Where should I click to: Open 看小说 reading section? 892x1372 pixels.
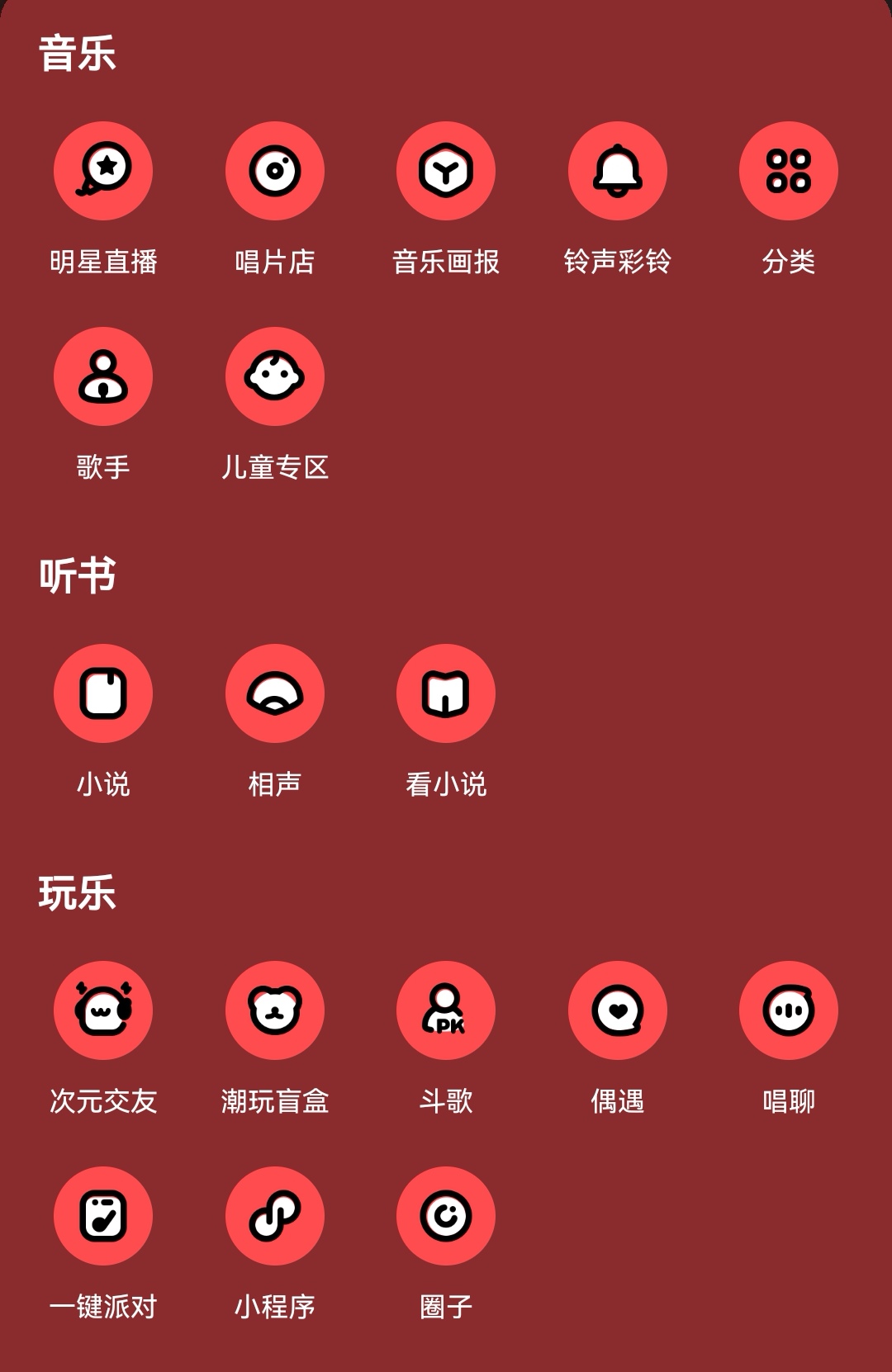(x=445, y=693)
